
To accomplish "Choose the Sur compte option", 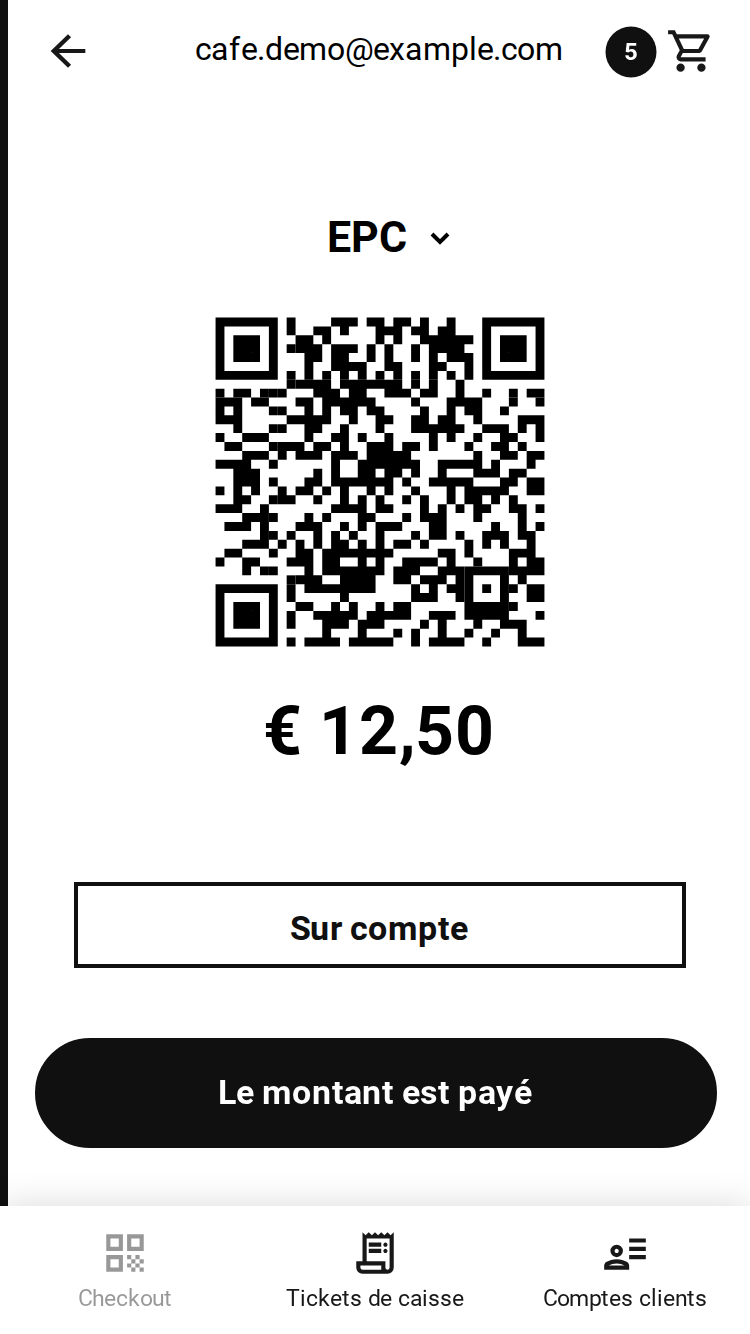I will tap(379, 925).
